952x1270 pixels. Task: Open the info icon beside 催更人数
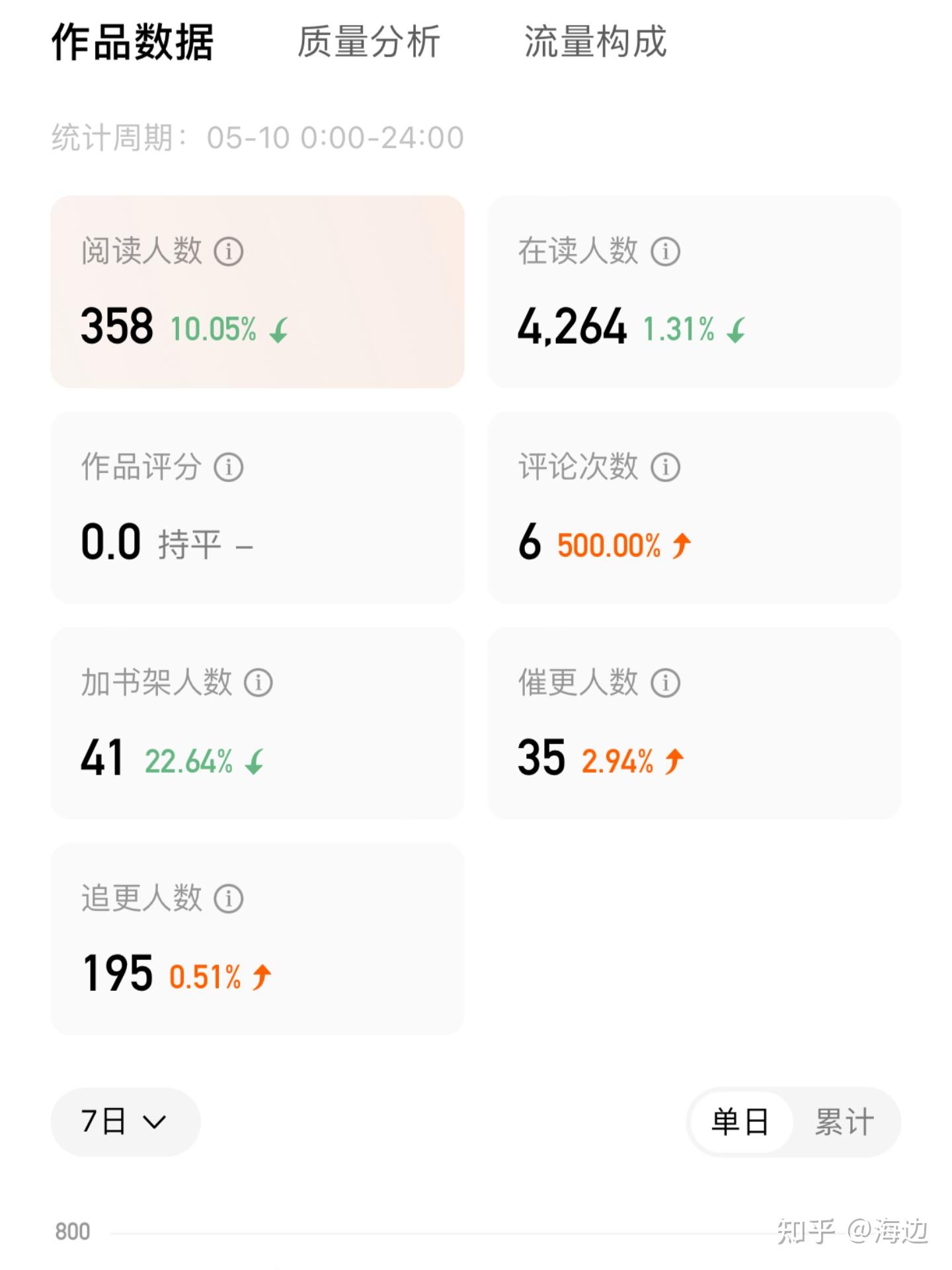coord(665,683)
